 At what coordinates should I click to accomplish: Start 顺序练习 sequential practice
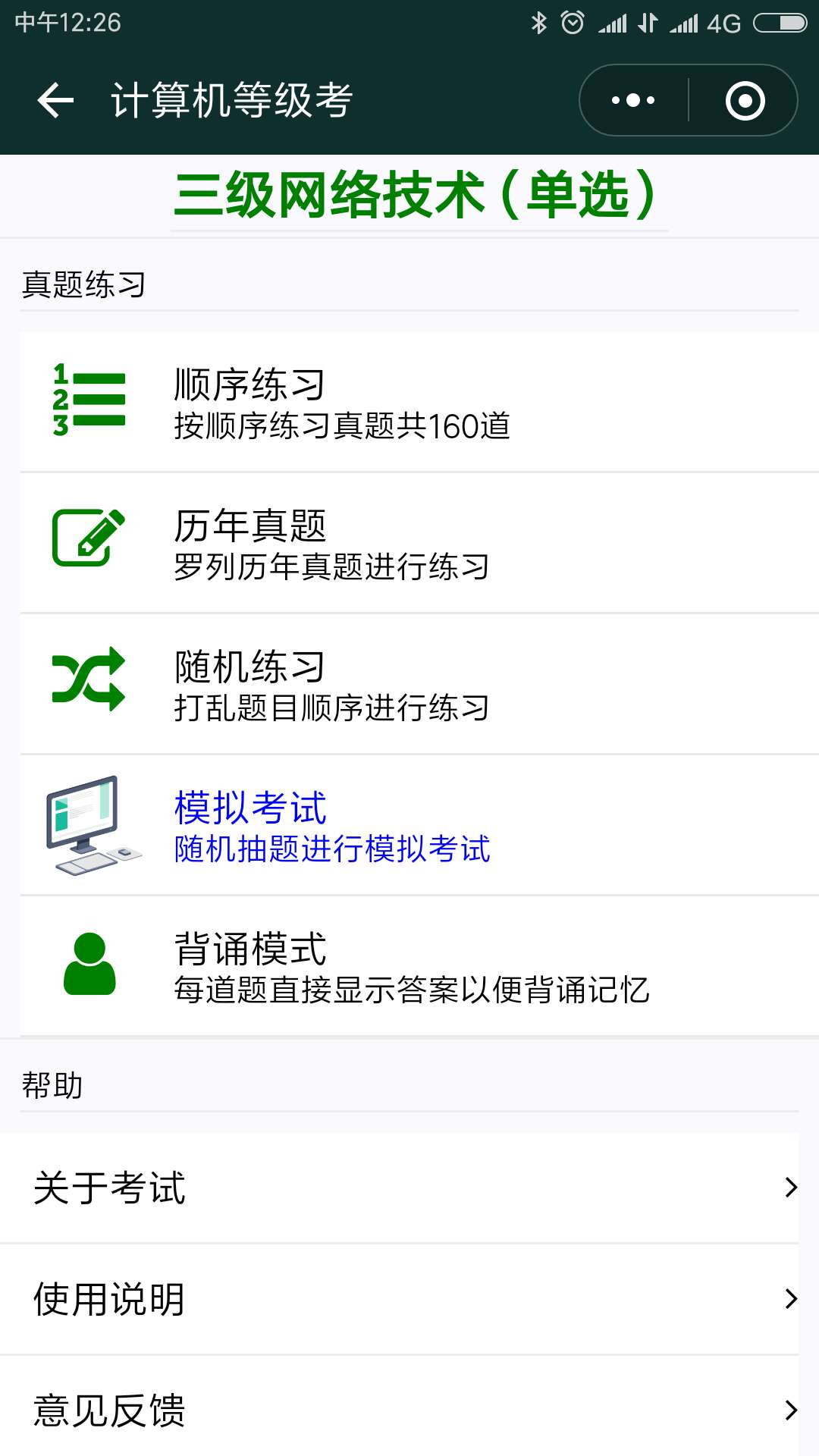pyautogui.click(x=419, y=402)
